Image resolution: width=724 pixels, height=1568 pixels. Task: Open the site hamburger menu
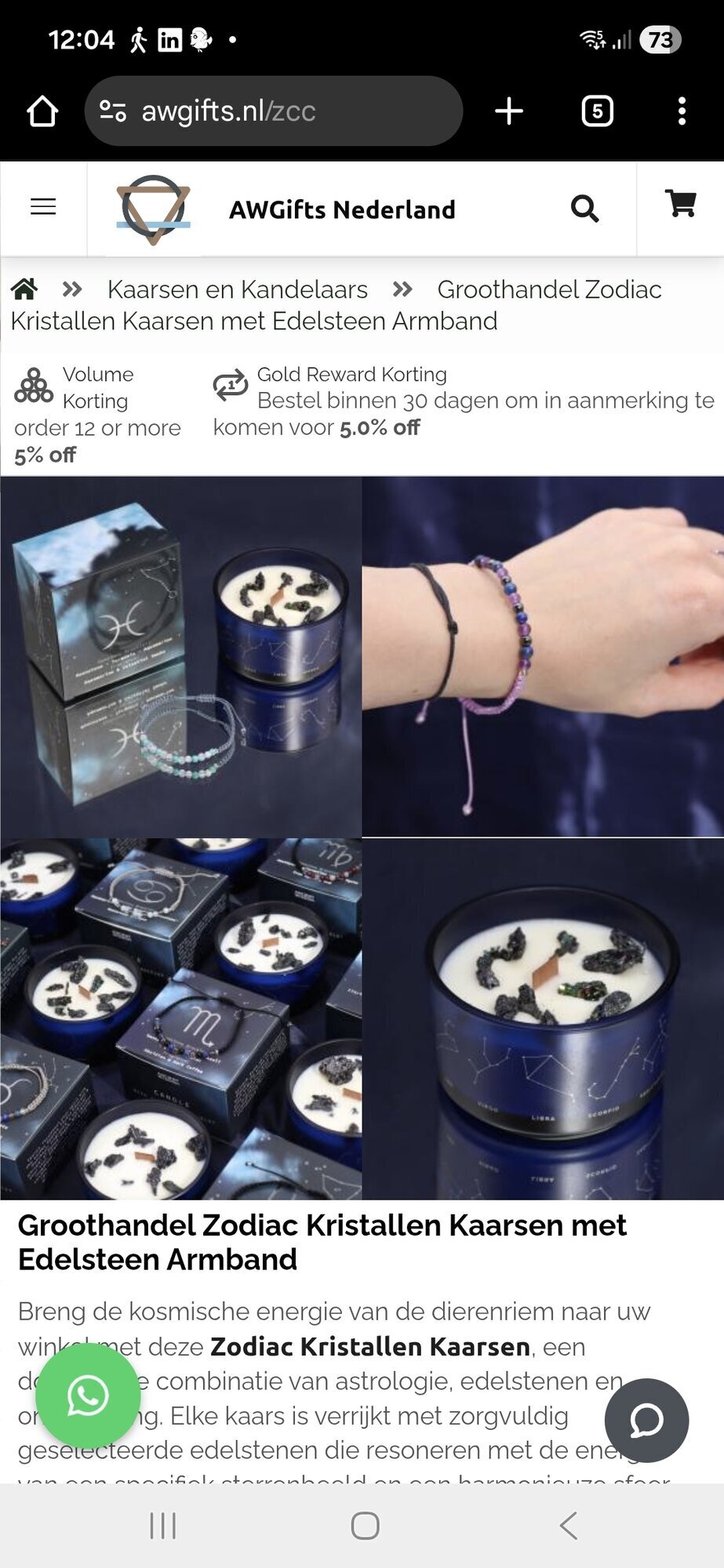[43, 208]
